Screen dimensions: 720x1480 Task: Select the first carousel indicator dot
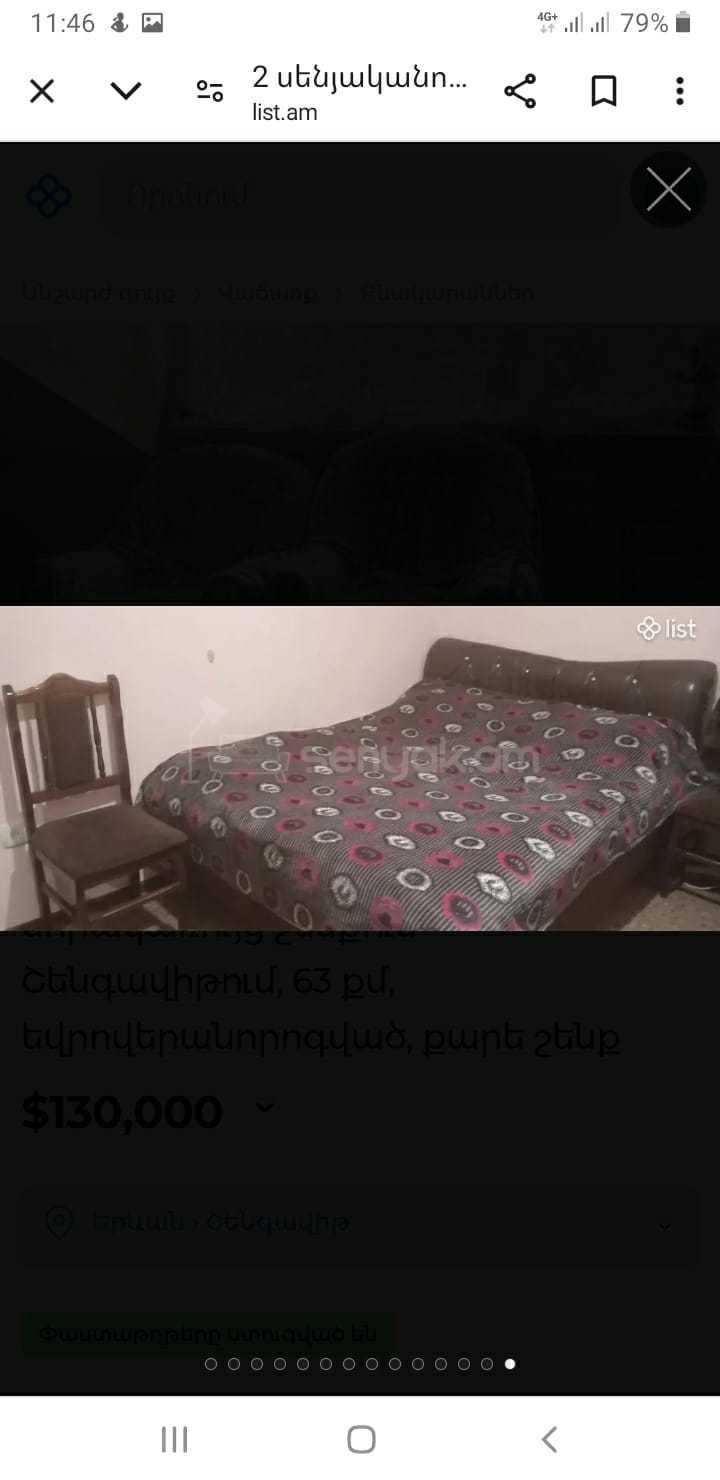(210, 1363)
